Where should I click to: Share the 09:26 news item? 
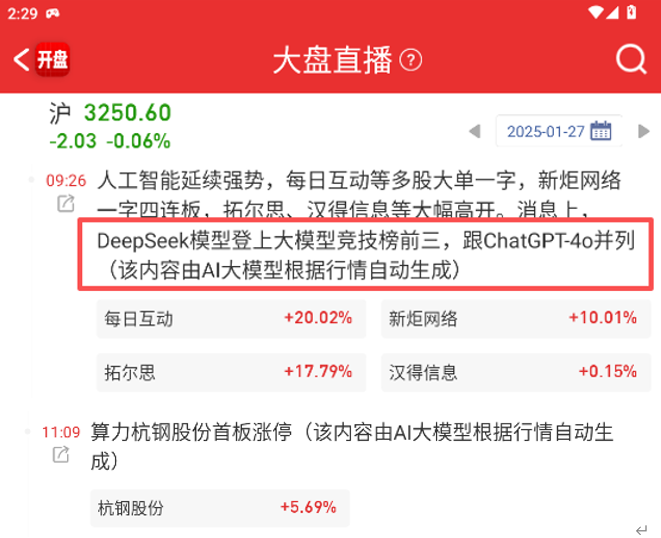(x=65, y=204)
